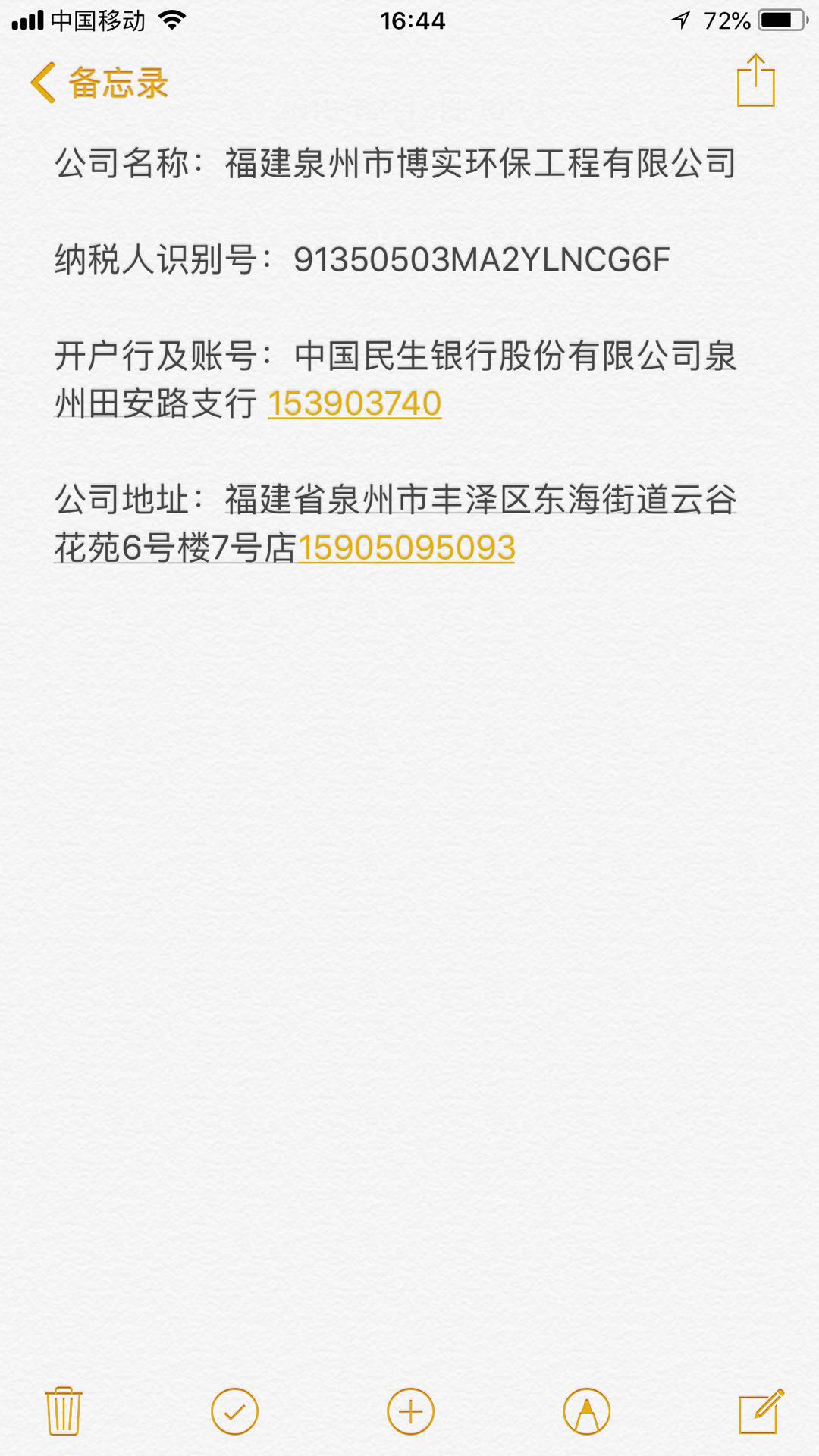Delete this note with the trash icon
Image resolution: width=819 pixels, height=1456 pixels.
64,1412
